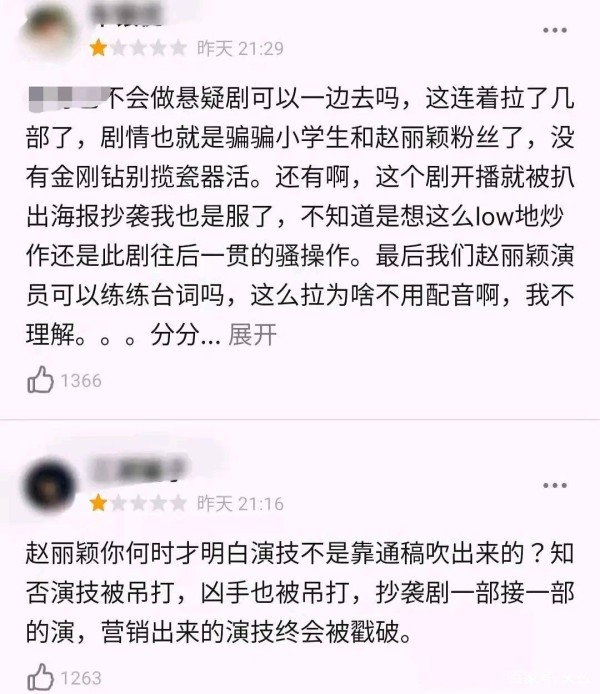Expand the first review with 展开
Screen dimensions: 600x694
252,335
